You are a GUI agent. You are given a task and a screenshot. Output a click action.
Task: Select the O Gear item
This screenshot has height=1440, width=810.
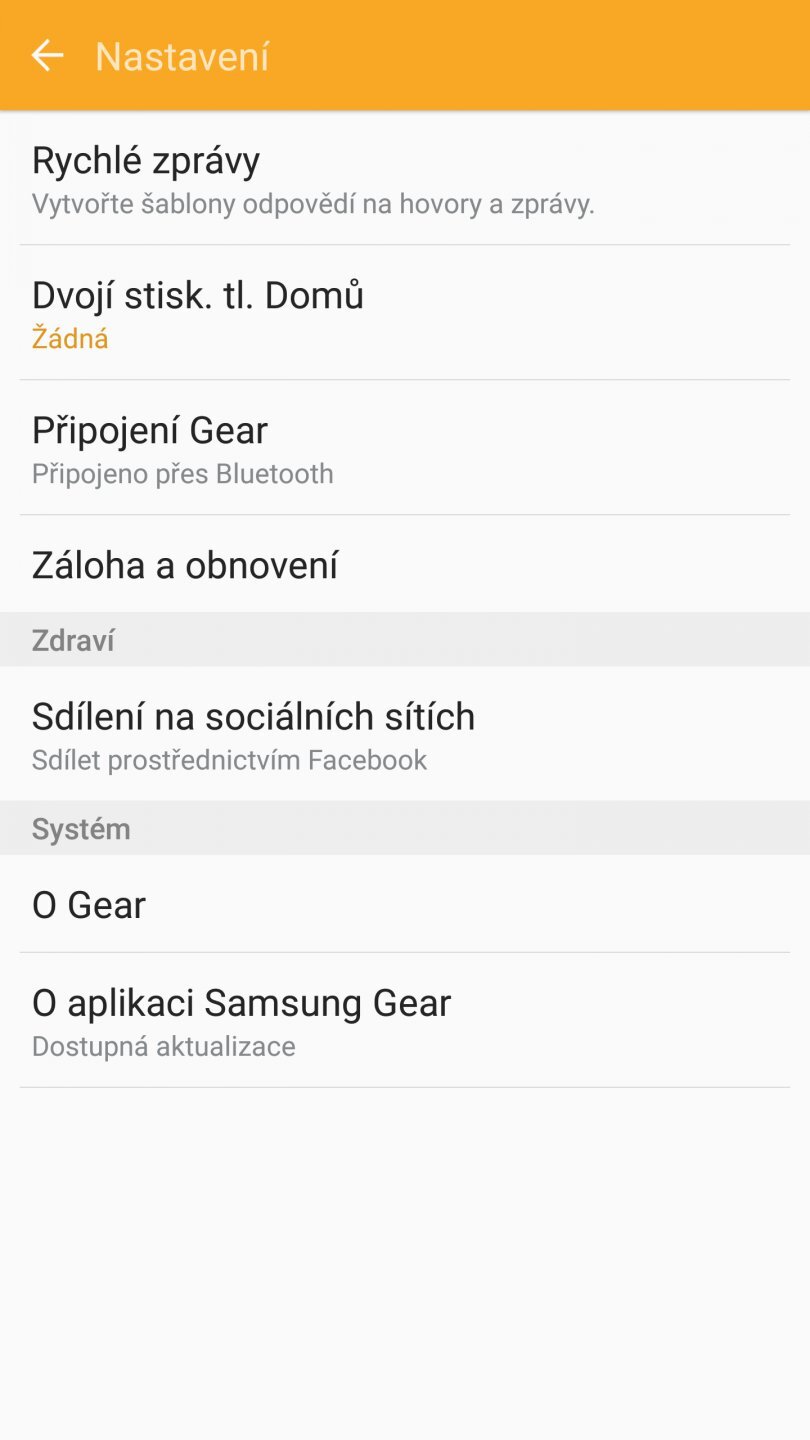[88, 904]
